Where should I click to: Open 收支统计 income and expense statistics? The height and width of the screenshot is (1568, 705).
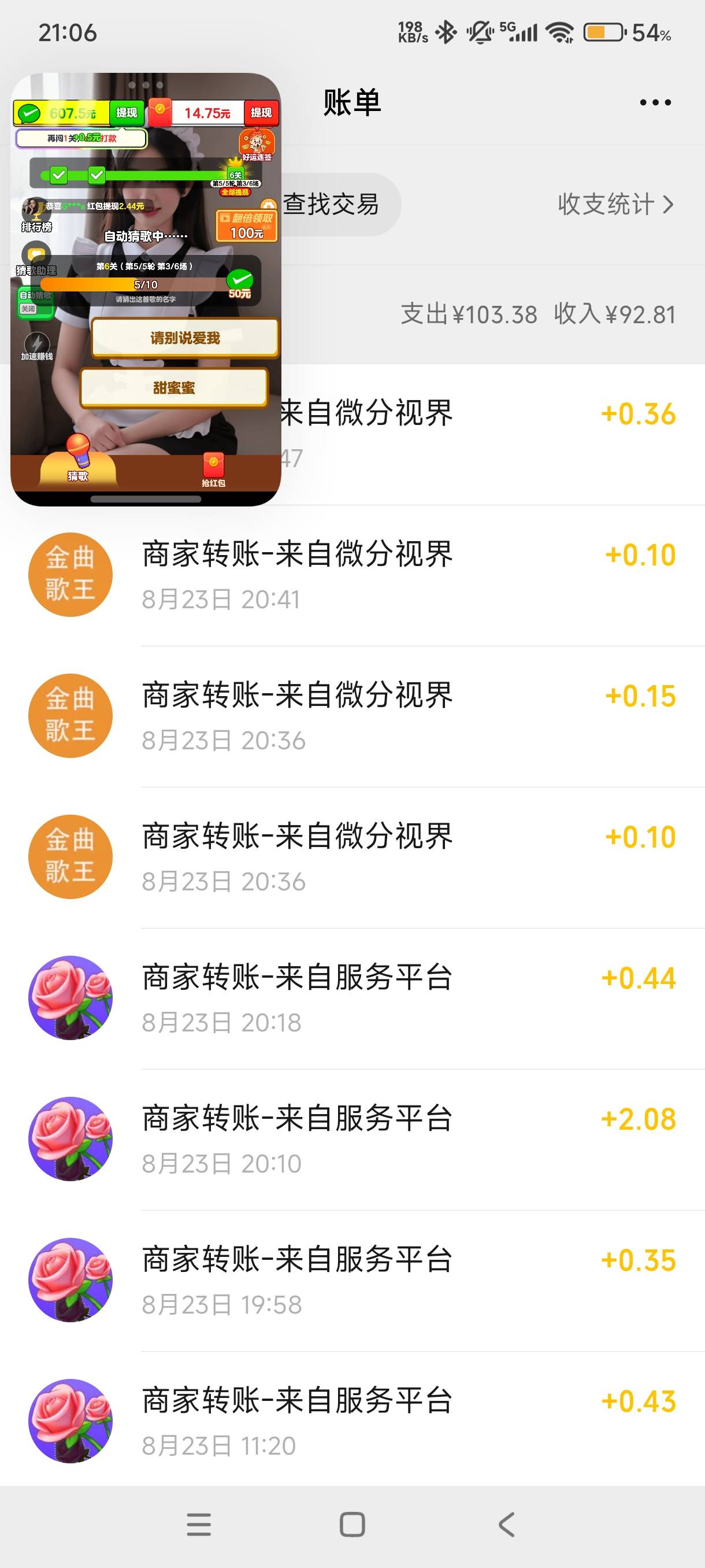pos(615,205)
